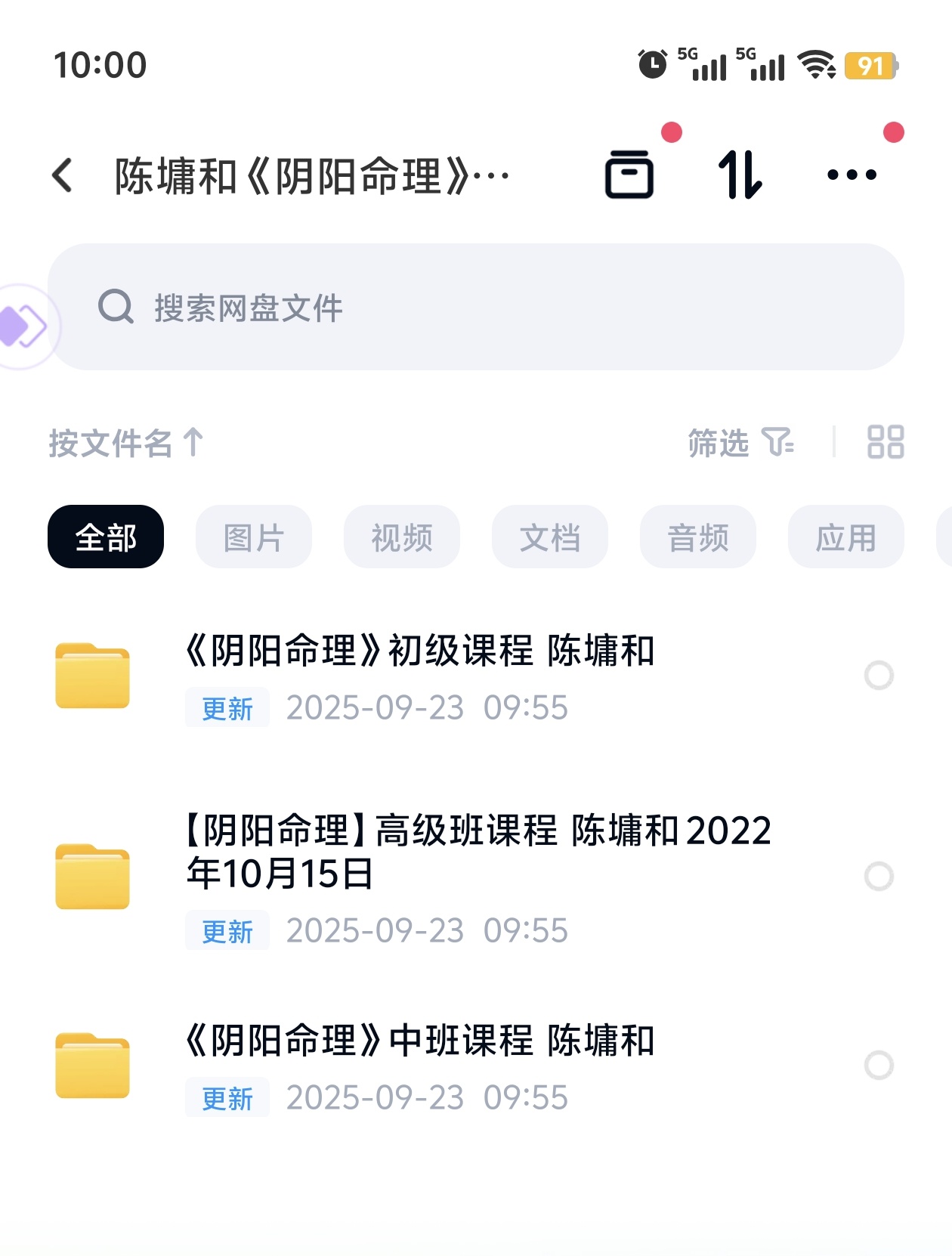Select the 高级班课程 folder's circle
Image resolution: width=952 pixels, height=1256 pixels.
tap(879, 877)
